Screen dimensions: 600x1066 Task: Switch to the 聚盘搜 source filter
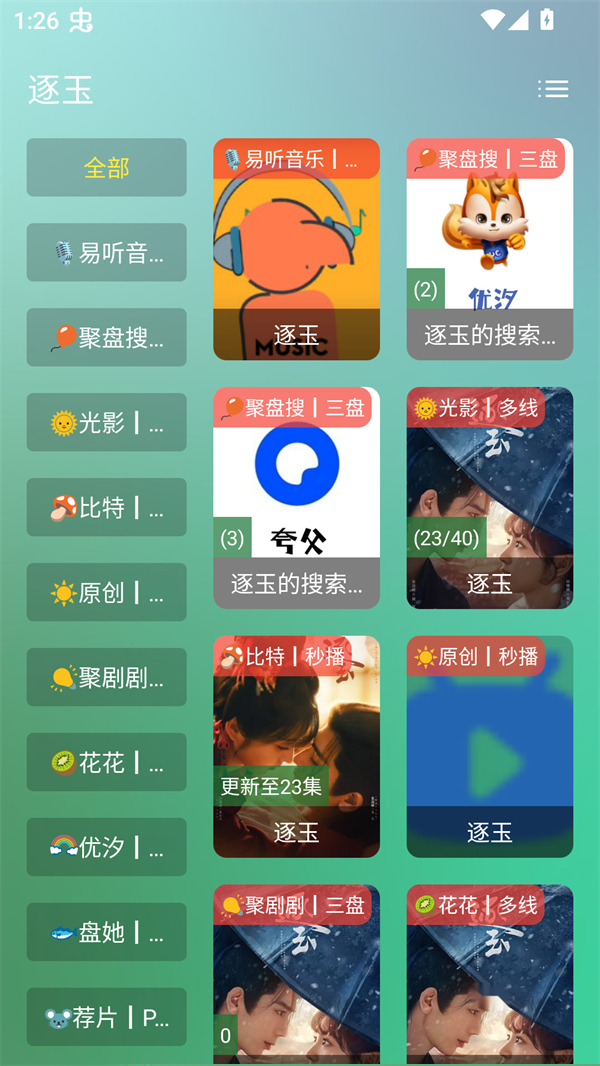tap(107, 337)
